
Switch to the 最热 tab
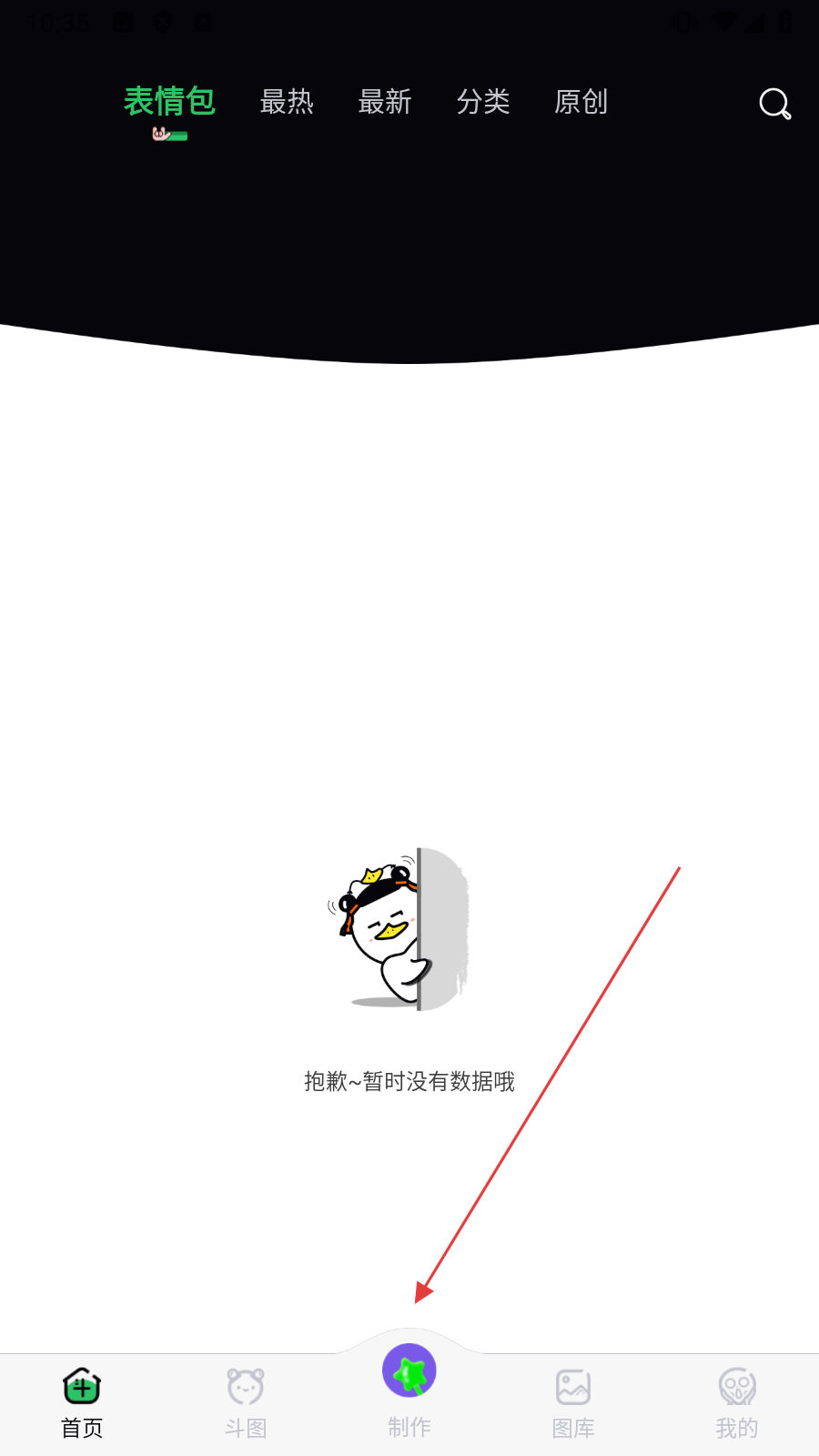287,102
